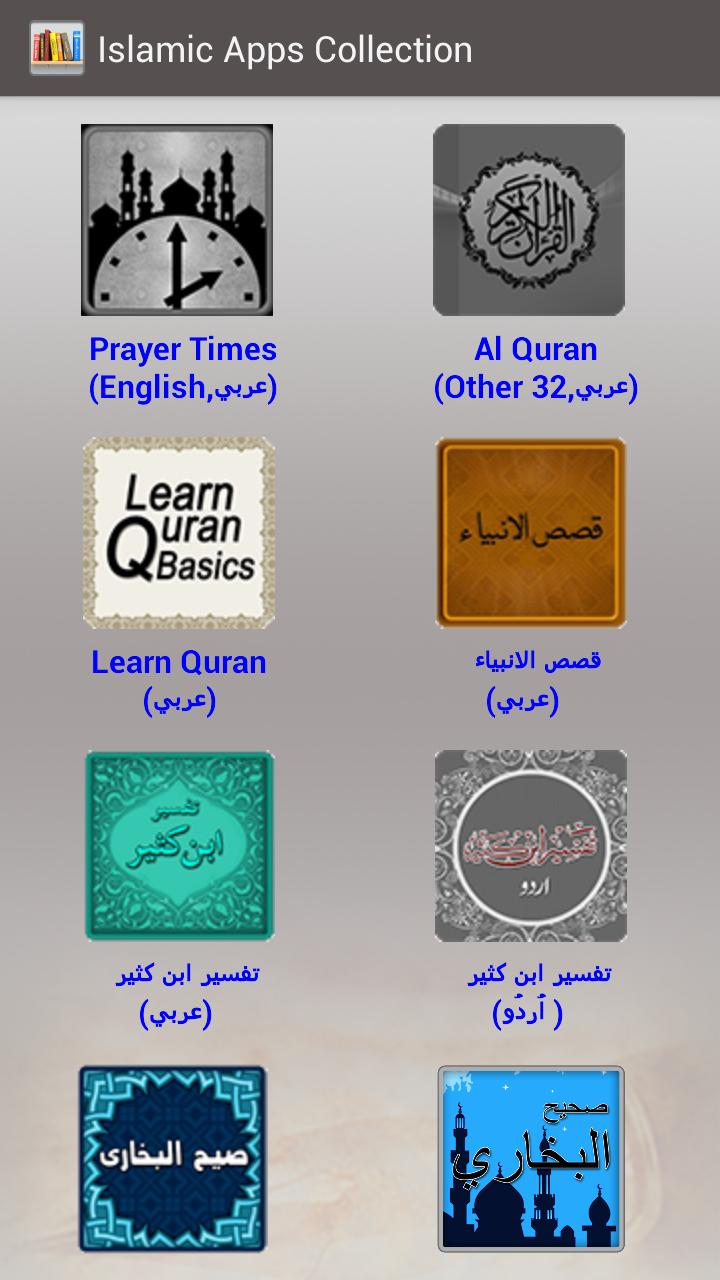Click the Prayer Times (English, عربي) label
Image resolution: width=720 pixels, height=1280 pixels.
181,368
